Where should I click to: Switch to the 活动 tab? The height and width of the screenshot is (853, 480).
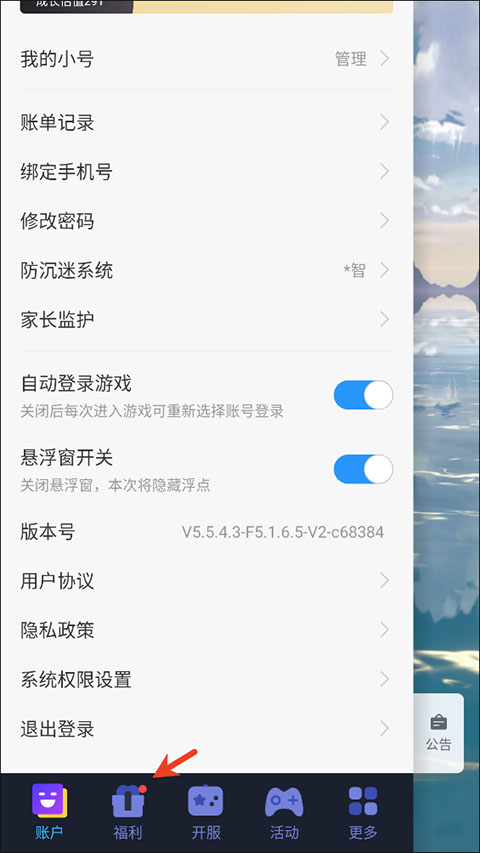coord(284,813)
